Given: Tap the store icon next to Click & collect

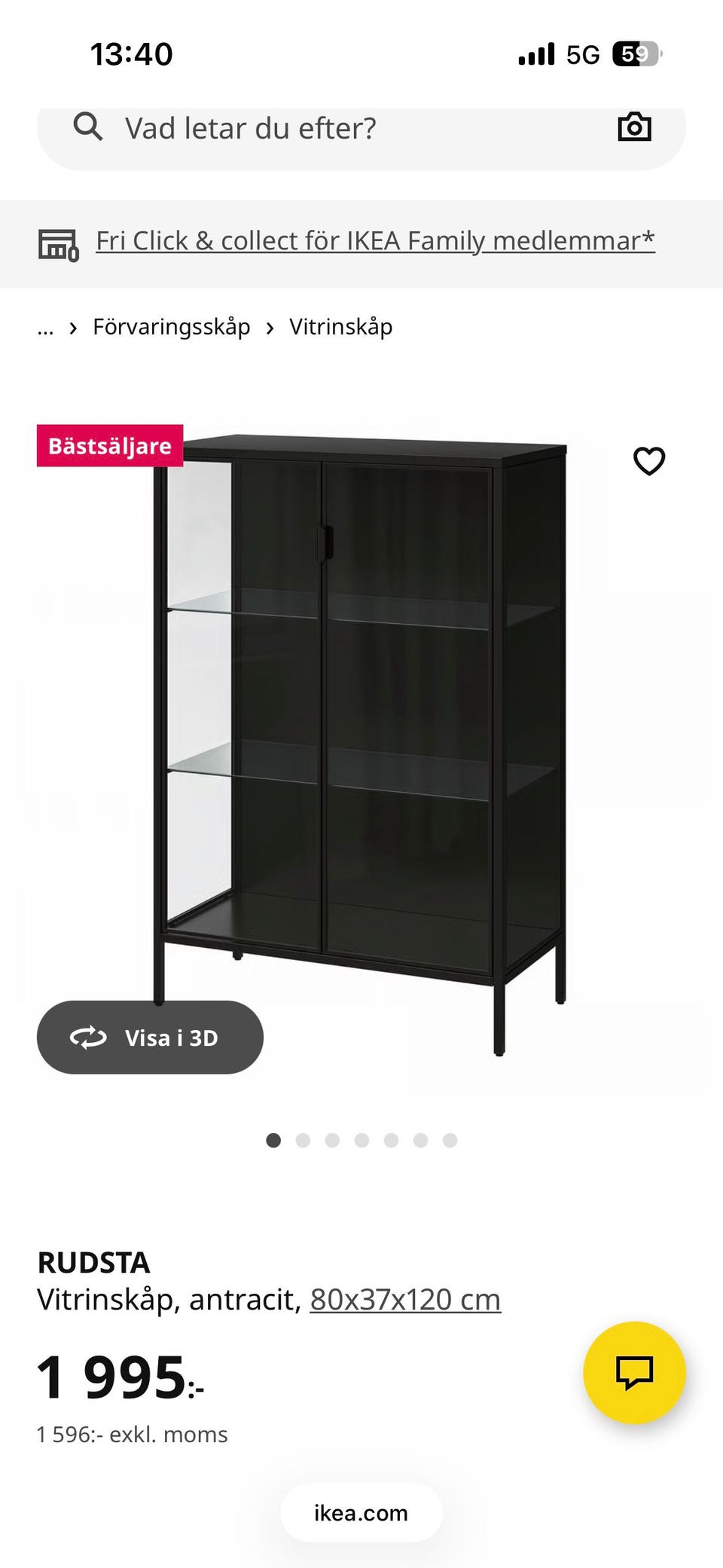Looking at the screenshot, I should (x=59, y=243).
